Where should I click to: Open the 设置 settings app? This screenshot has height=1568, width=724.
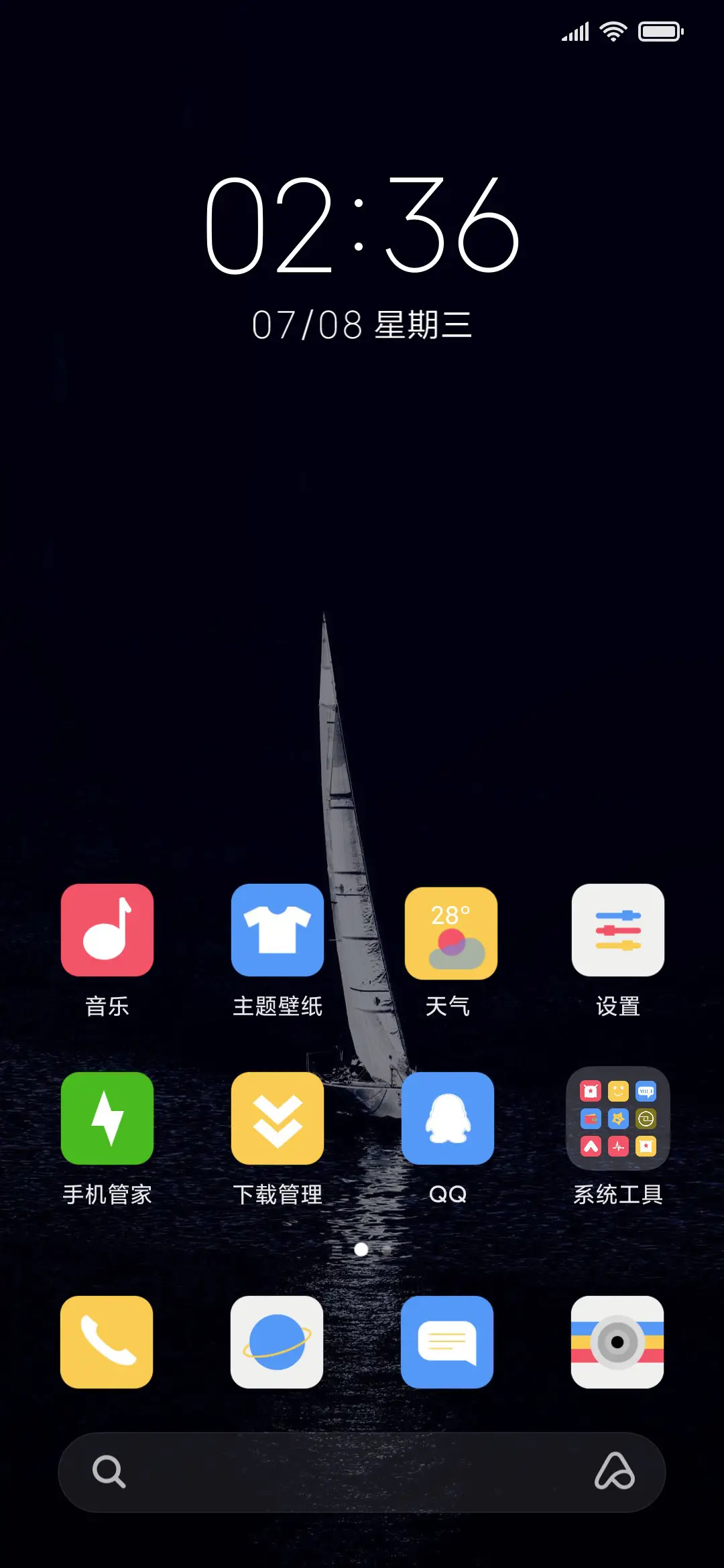click(x=617, y=930)
